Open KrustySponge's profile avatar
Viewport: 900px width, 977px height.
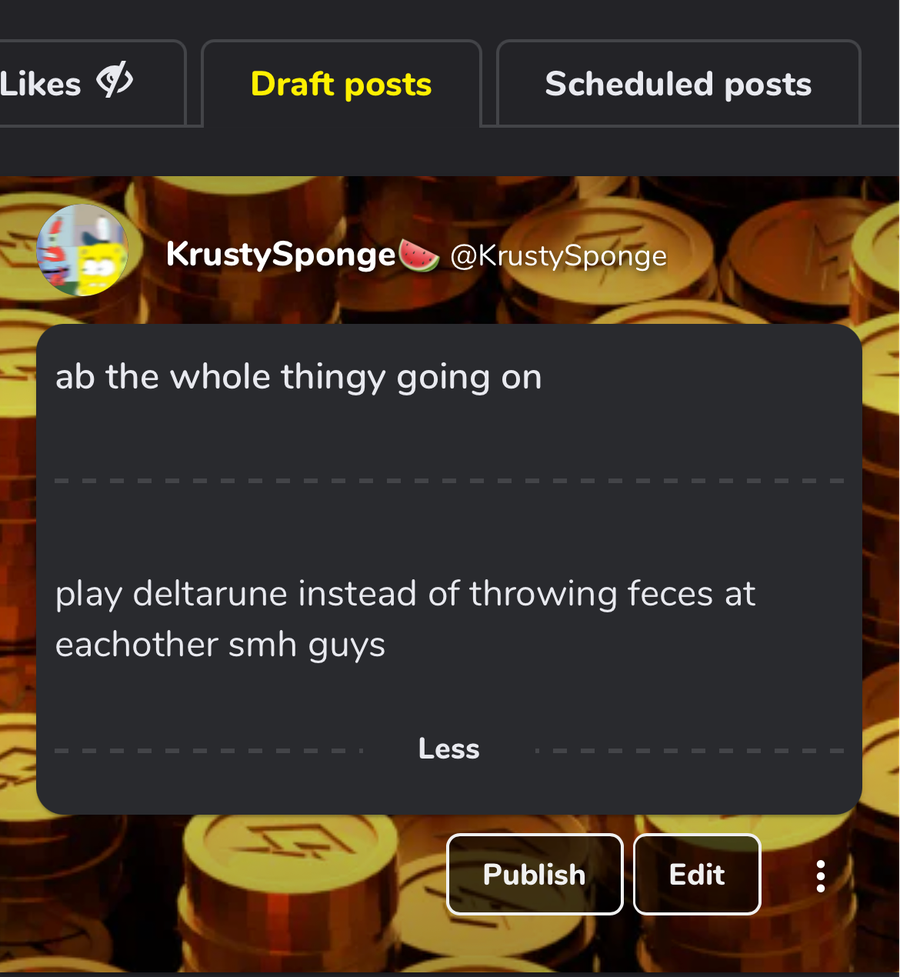pos(82,251)
